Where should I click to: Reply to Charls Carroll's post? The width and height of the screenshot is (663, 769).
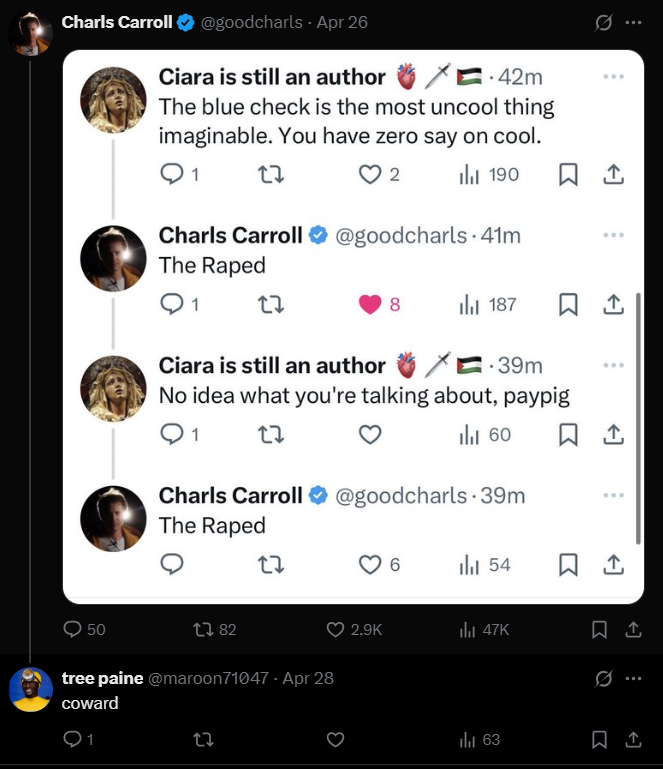pyautogui.click(x=72, y=629)
